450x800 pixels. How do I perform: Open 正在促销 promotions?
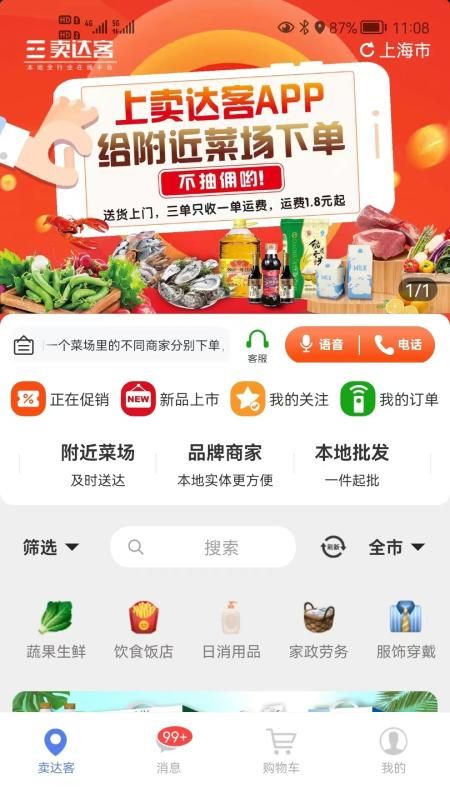[60, 399]
